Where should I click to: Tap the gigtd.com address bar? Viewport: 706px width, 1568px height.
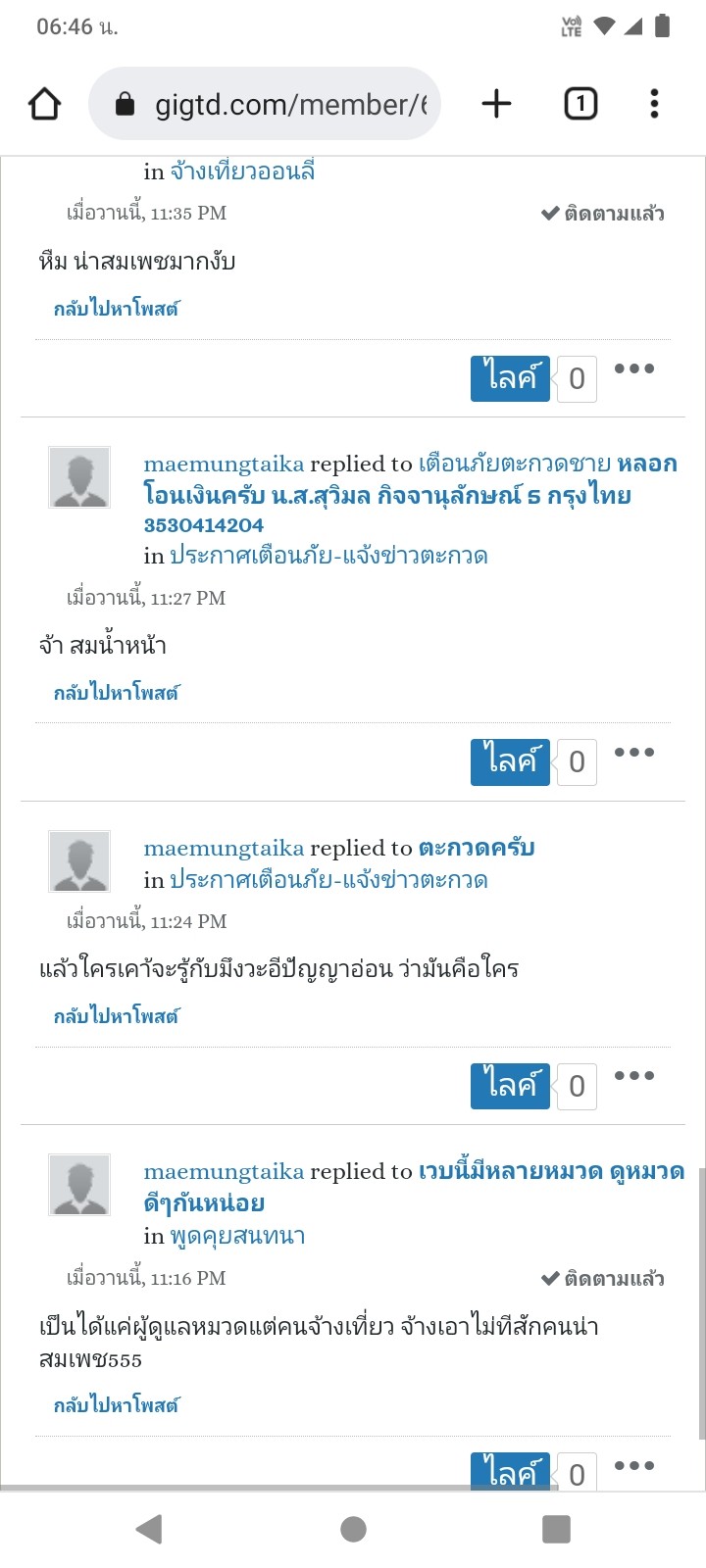click(x=265, y=104)
